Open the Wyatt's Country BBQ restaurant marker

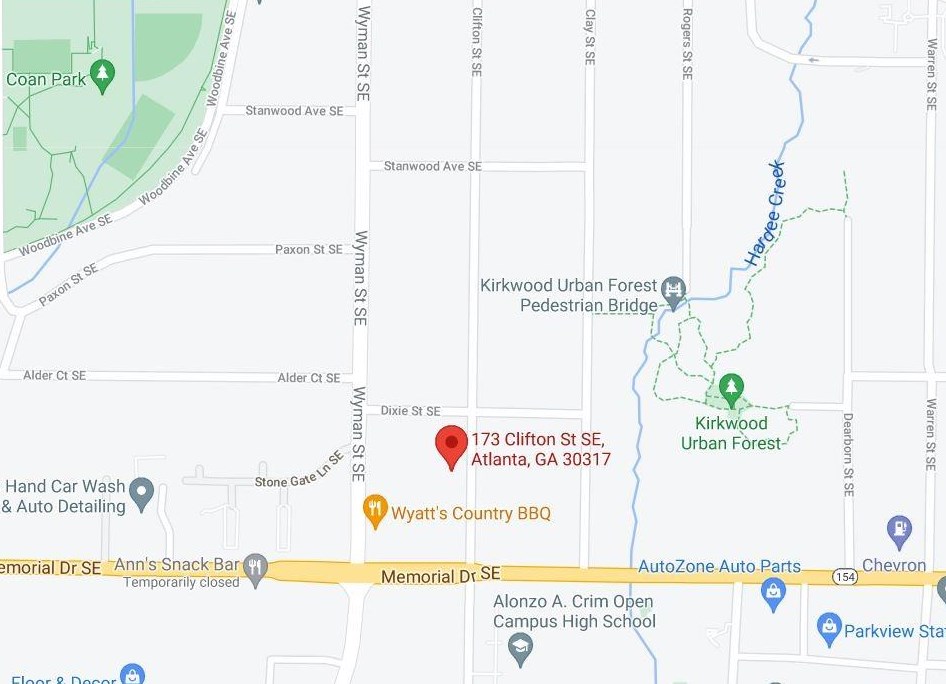(375, 511)
